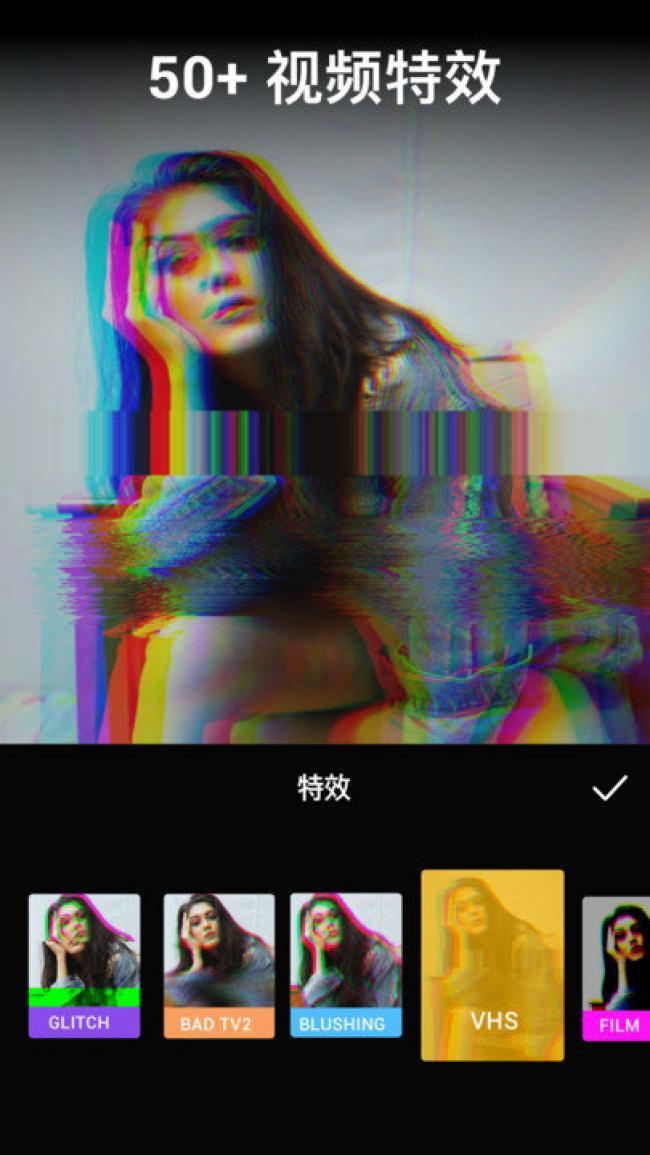Tap the highlighted VHS effect
Image resolution: width=650 pixels, height=1155 pixels.
492,965
